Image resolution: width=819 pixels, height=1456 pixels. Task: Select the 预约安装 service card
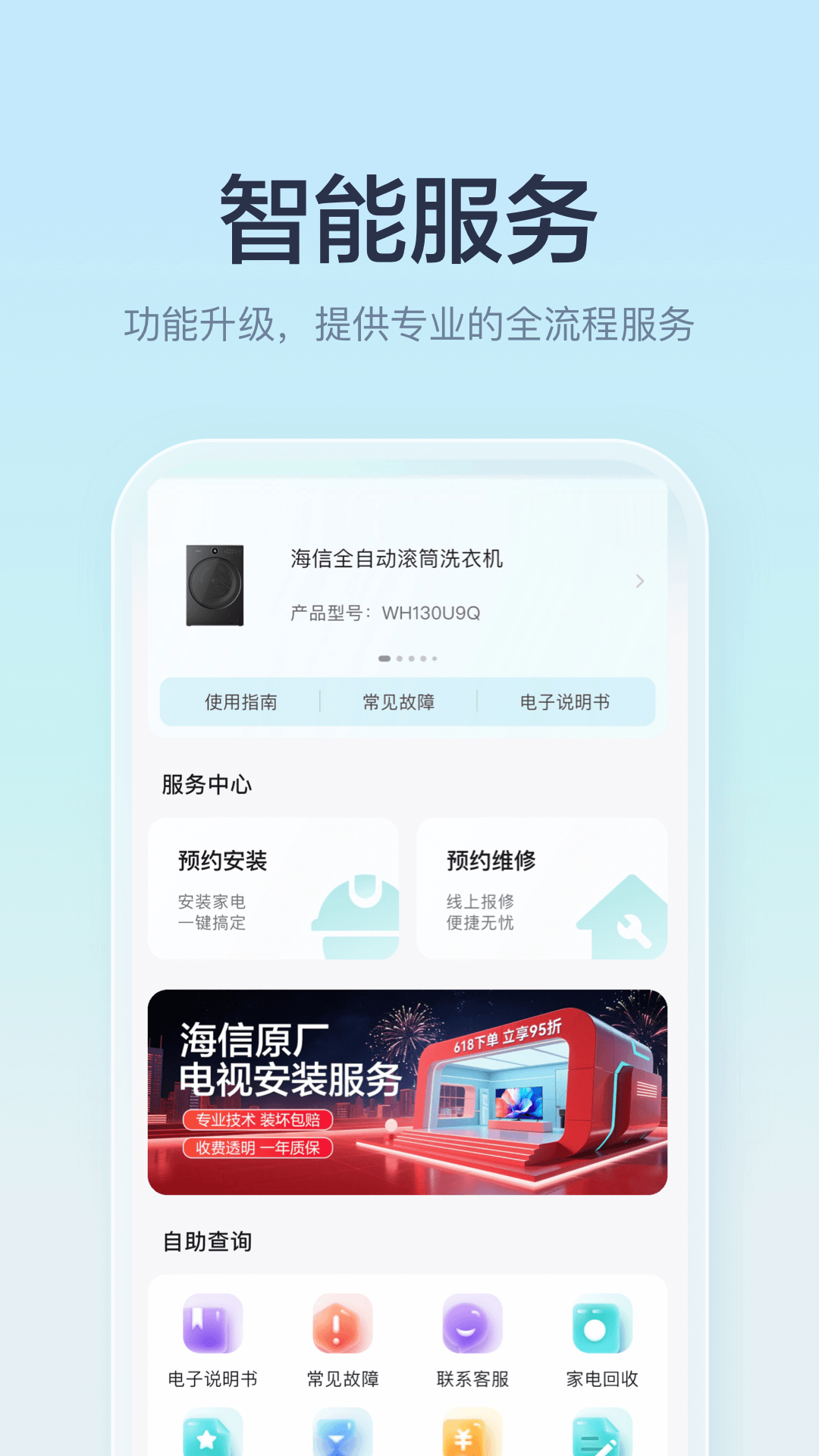(x=275, y=887)
